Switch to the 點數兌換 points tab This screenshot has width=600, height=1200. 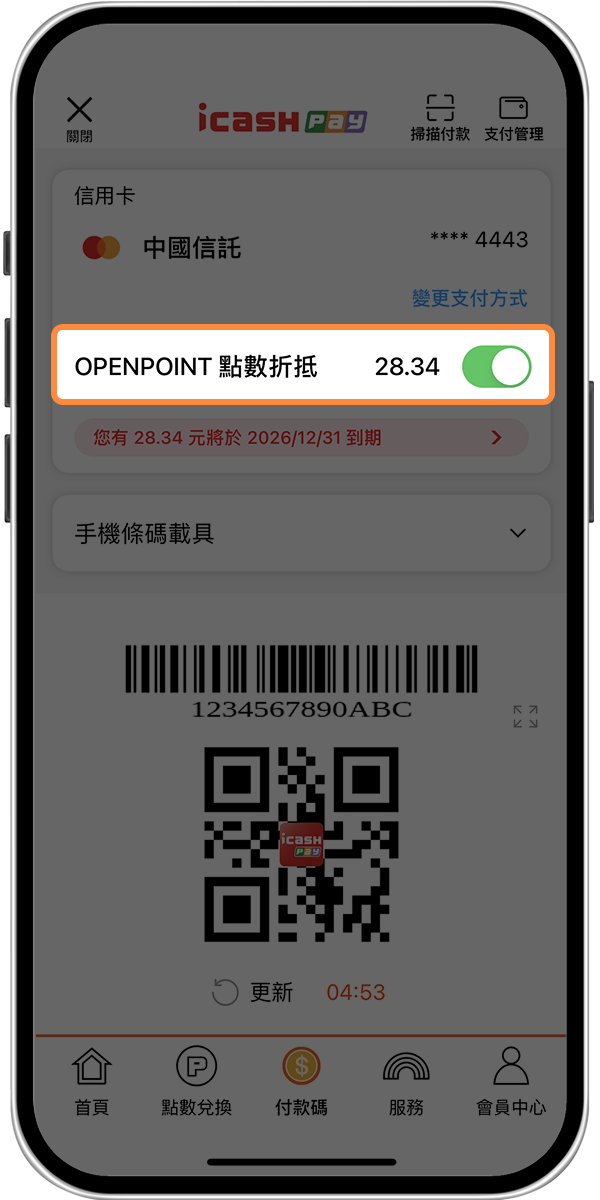coord(196,1081)
